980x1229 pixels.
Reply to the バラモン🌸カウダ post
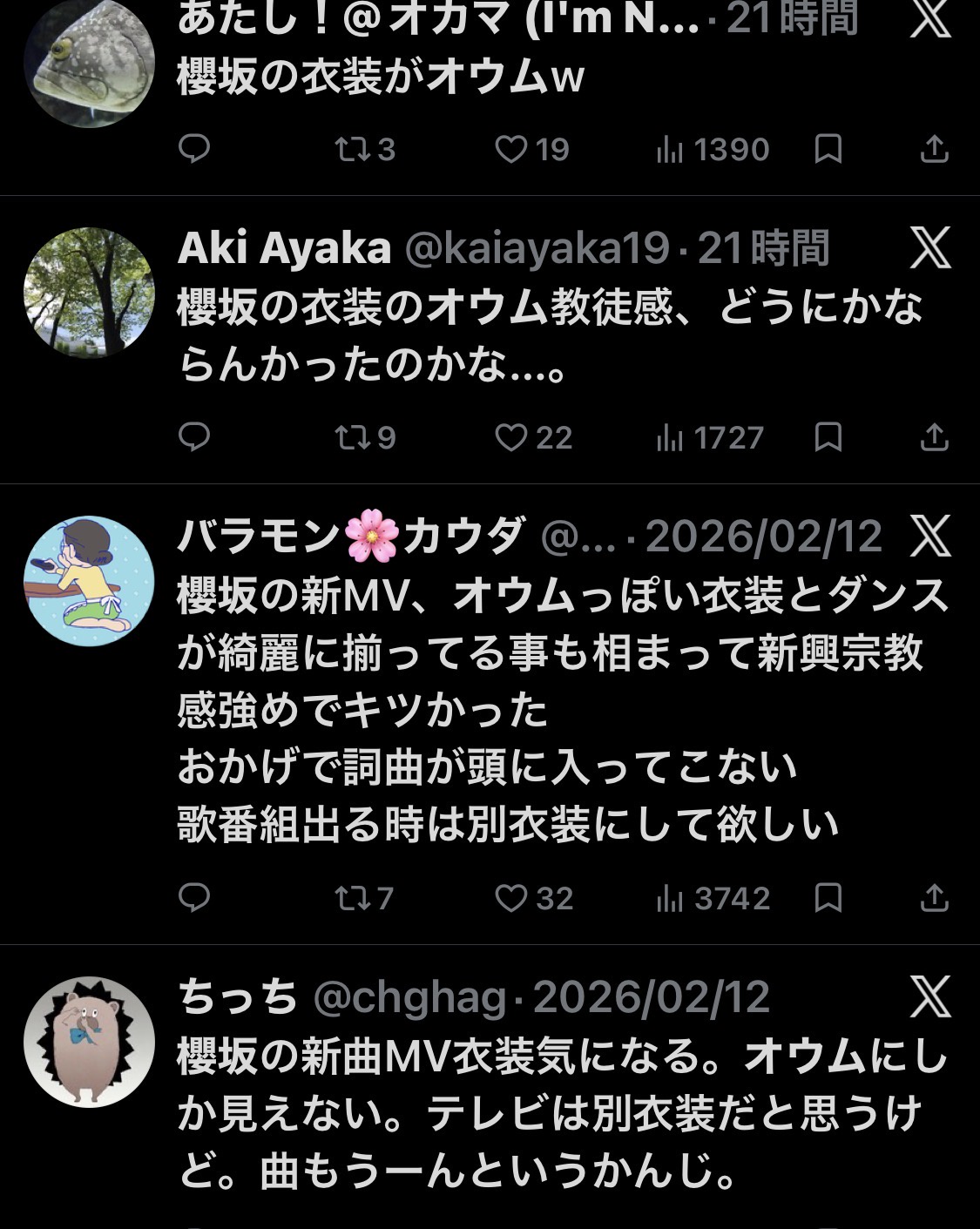(x=194, y=897)
